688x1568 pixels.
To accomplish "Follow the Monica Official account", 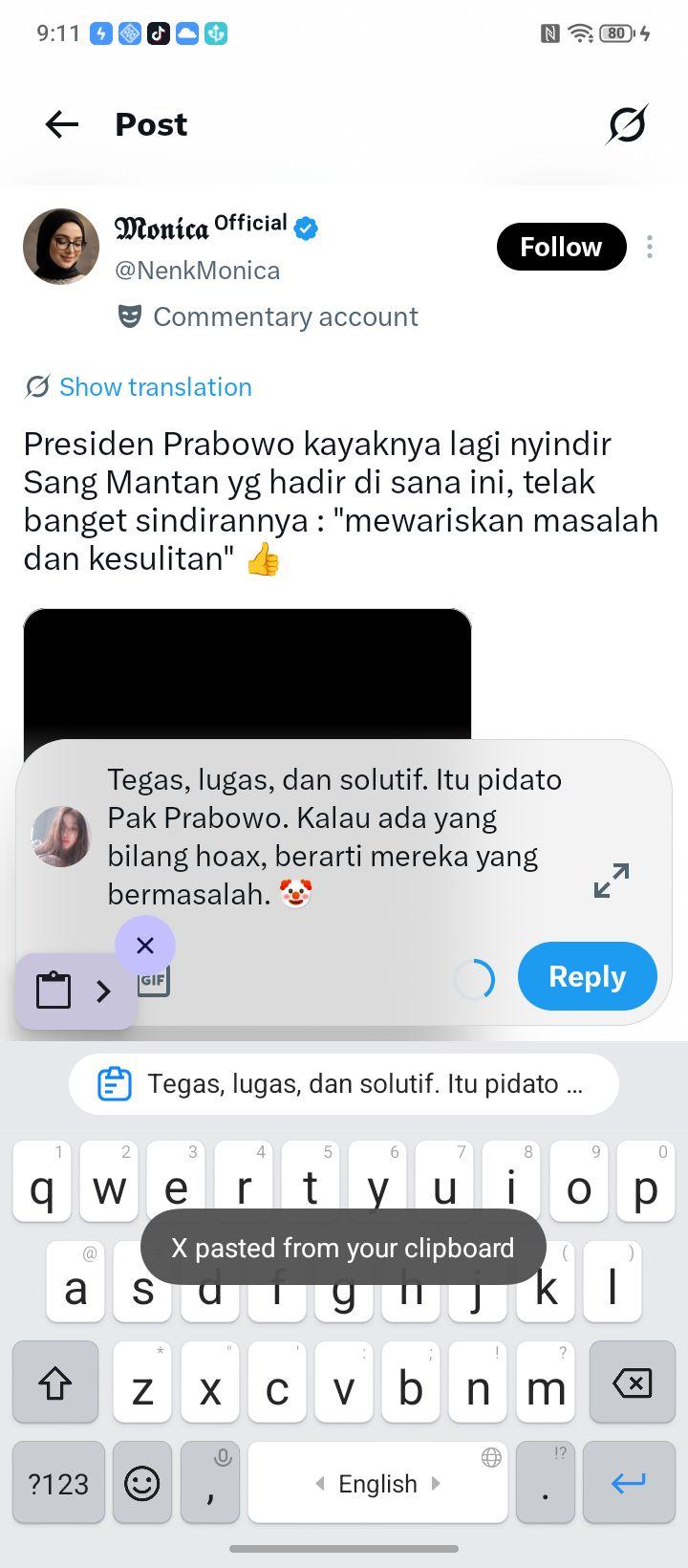I will (561, 247).
